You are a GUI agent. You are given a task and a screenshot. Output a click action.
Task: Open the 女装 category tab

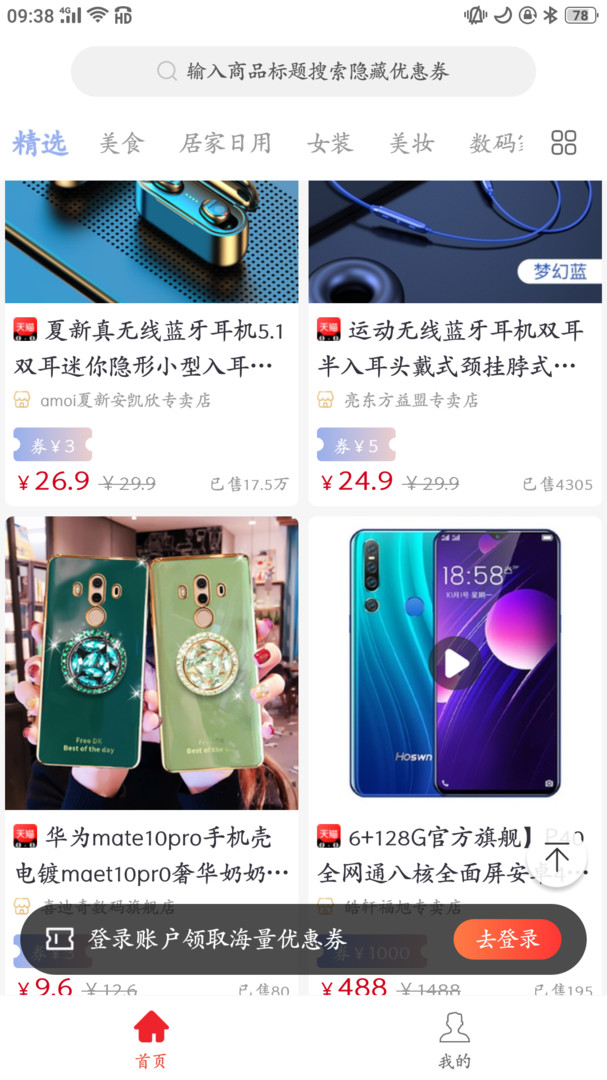[330, 143]
